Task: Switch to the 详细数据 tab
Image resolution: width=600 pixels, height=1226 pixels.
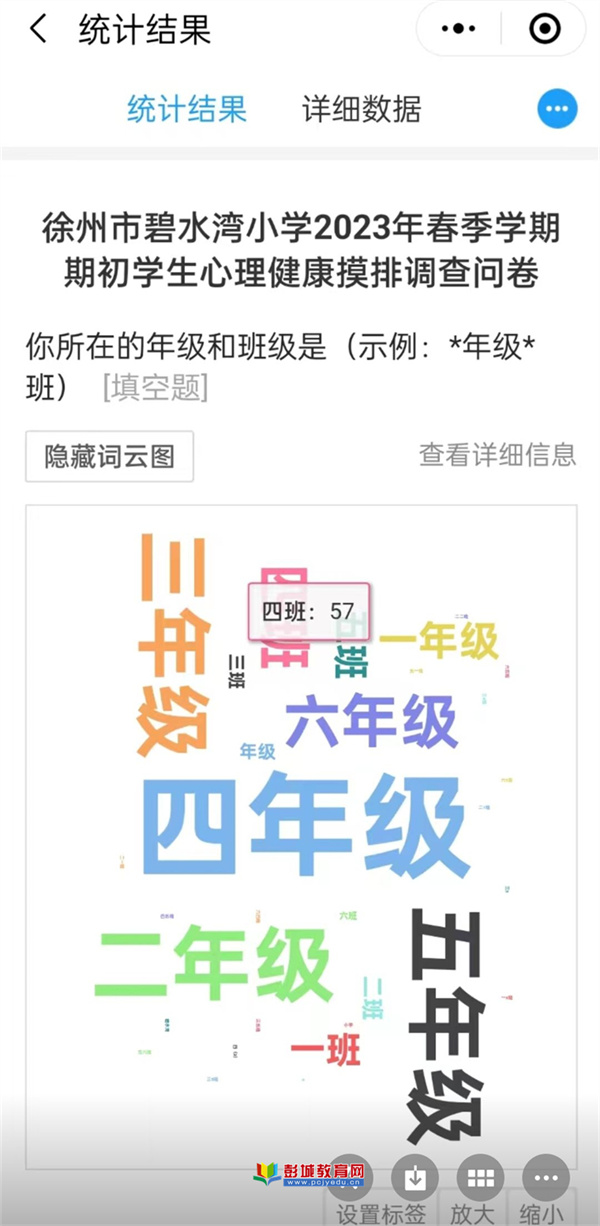Action: pyautogui.click(x=361, y=109)
